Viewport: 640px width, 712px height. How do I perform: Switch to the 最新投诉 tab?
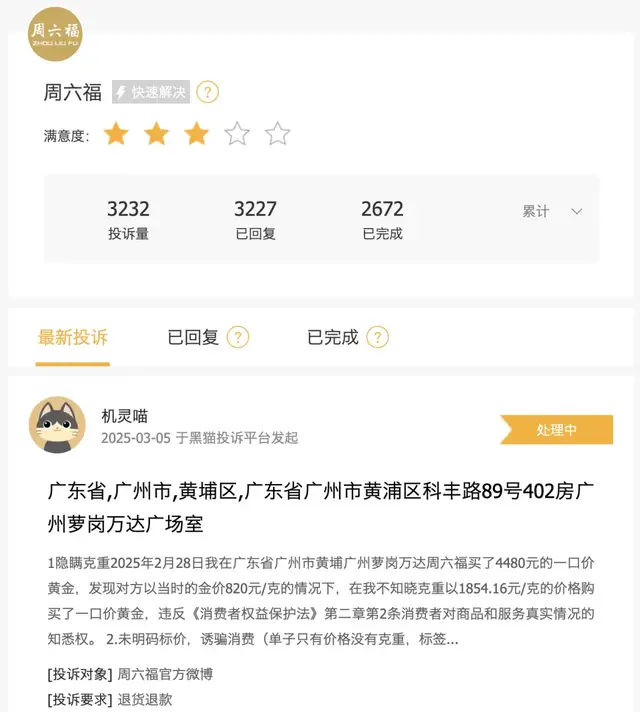coord(73,337)
